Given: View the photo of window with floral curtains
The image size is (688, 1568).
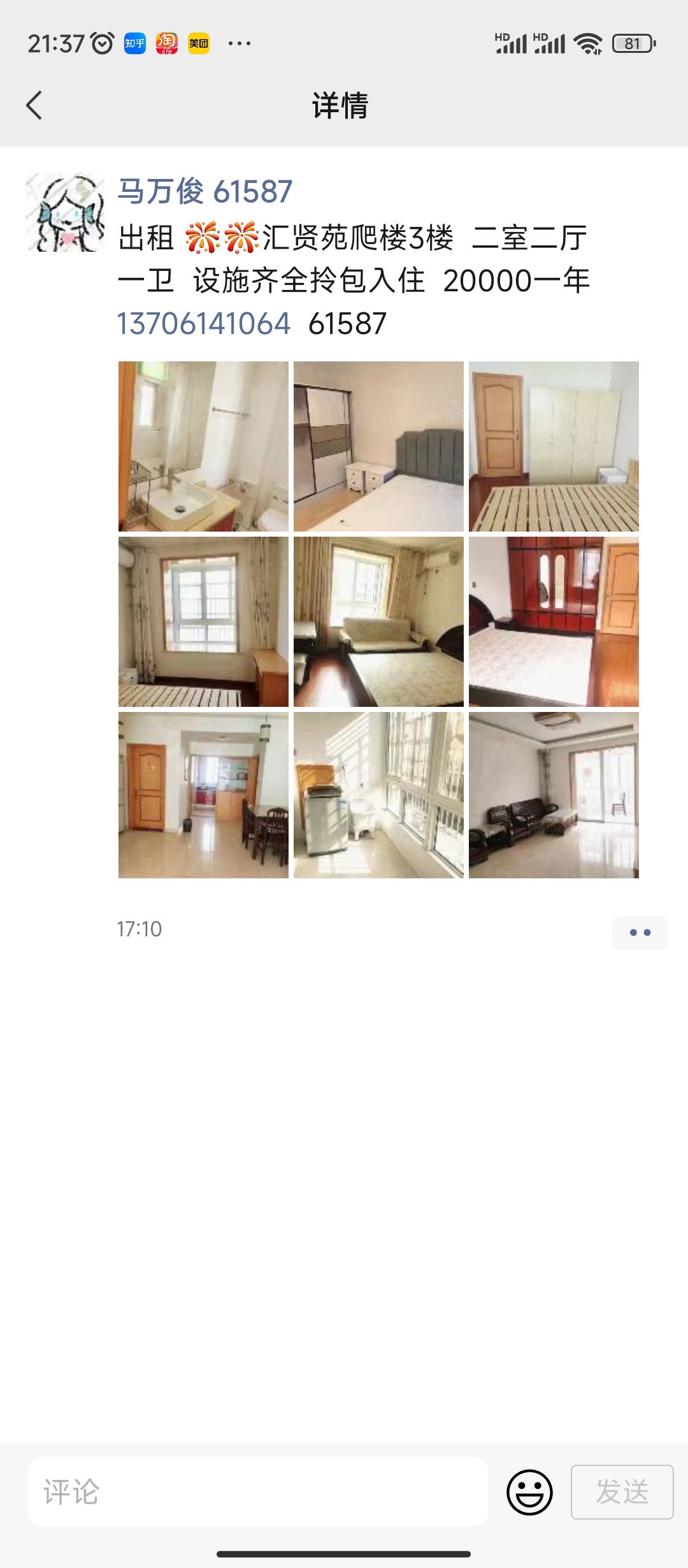Looking at the screenshot, I should pyautogui.click(x=203, y=621).
